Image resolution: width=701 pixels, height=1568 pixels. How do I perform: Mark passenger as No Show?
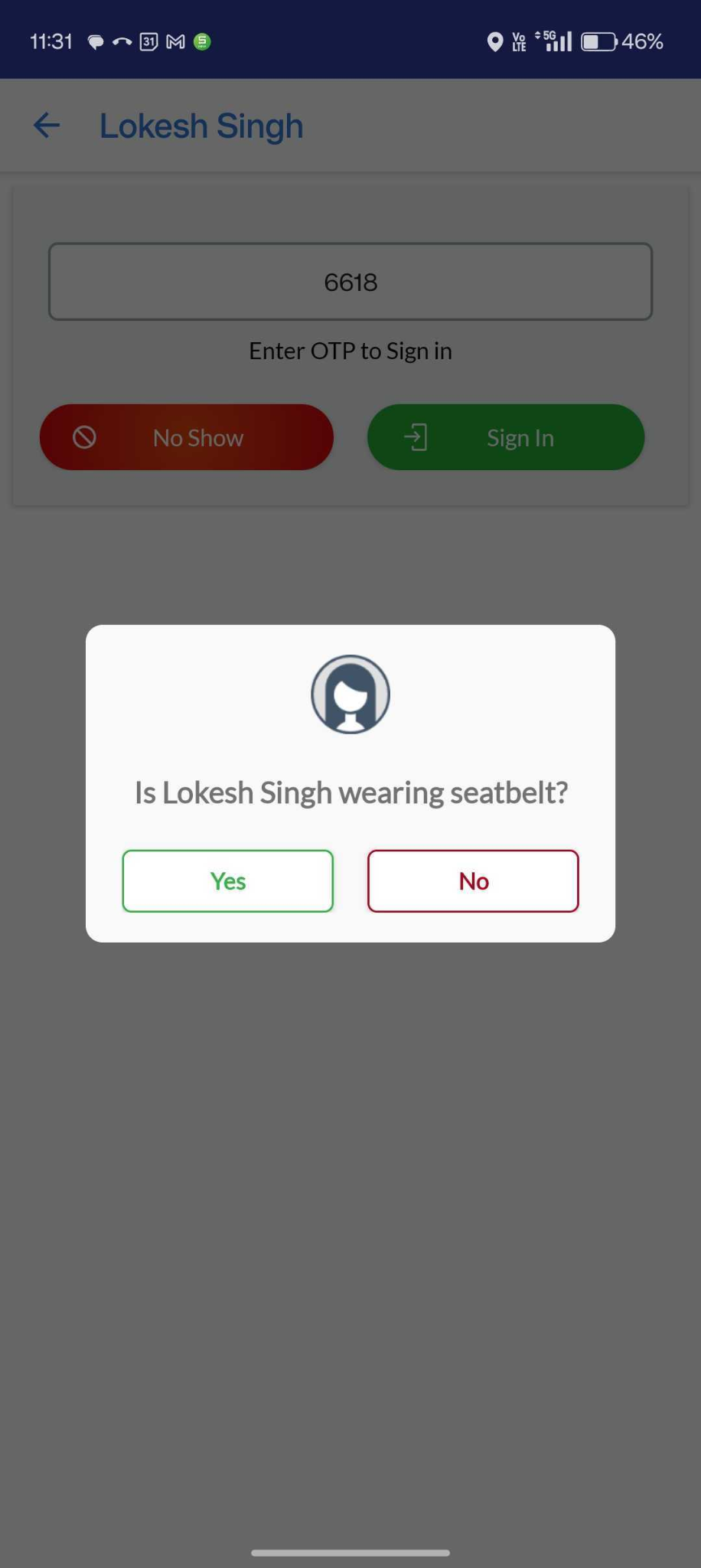[187, 437]
